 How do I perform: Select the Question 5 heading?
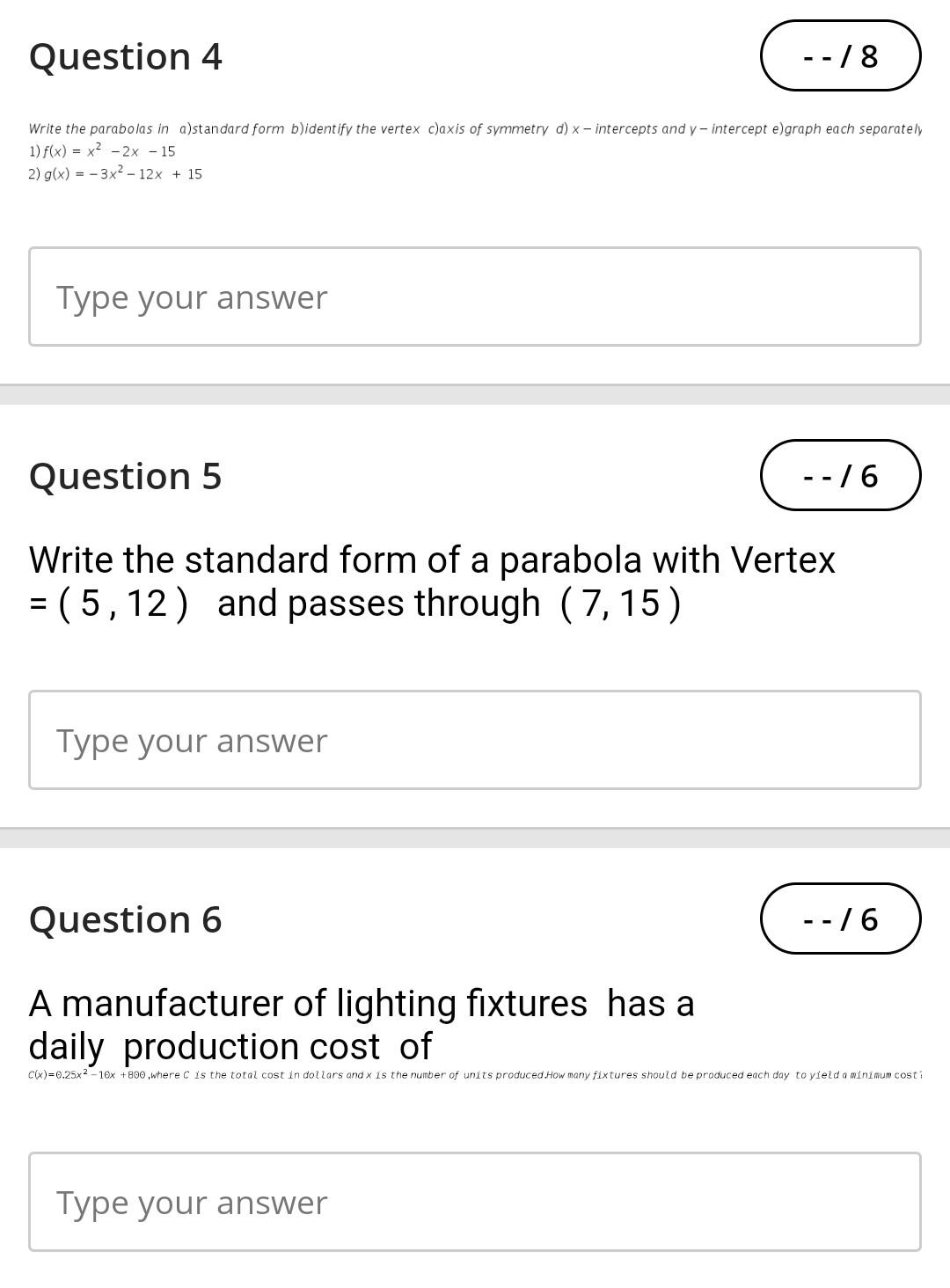click(x=126, y=476)
